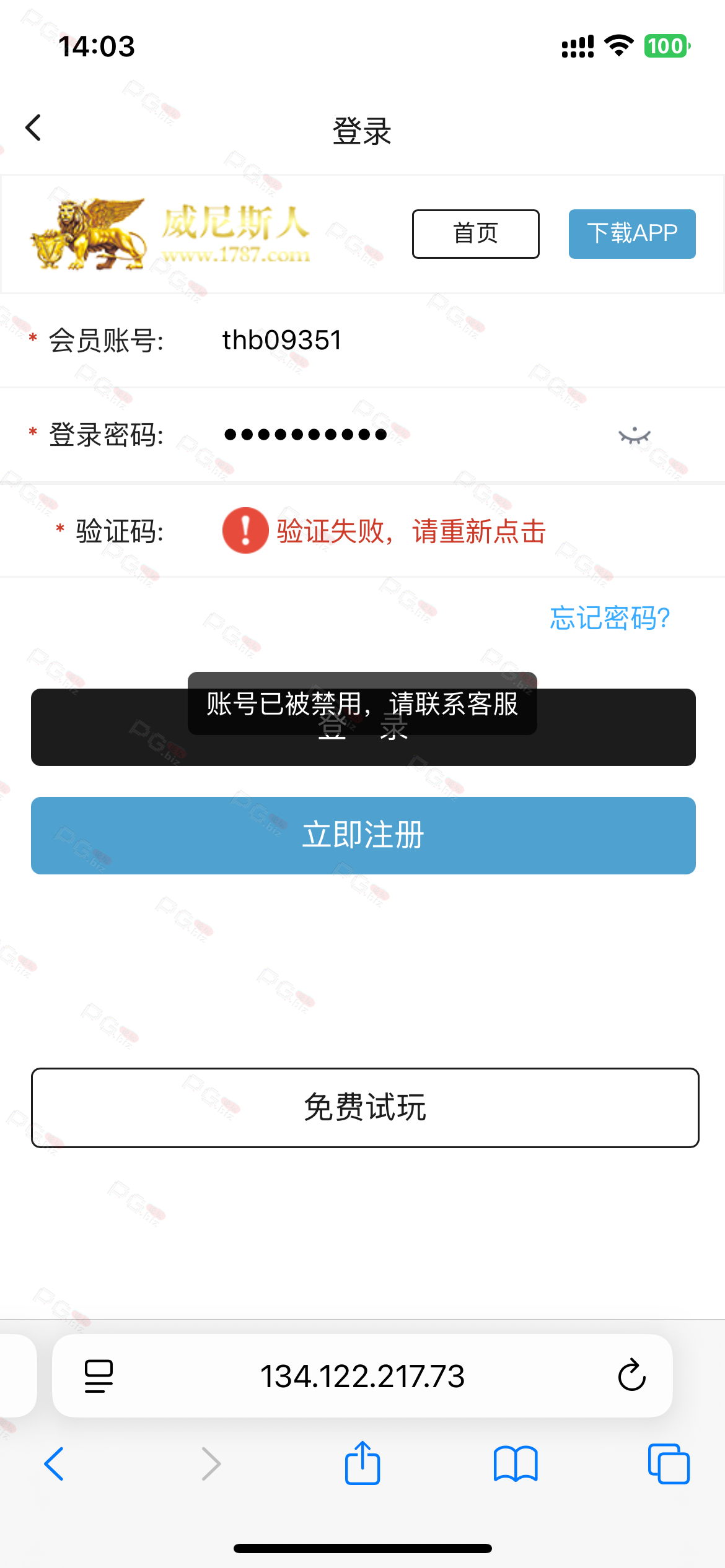Retry the 验证码 verification by tapping it
The image size is (725, 1568).
tap(384, 531)
